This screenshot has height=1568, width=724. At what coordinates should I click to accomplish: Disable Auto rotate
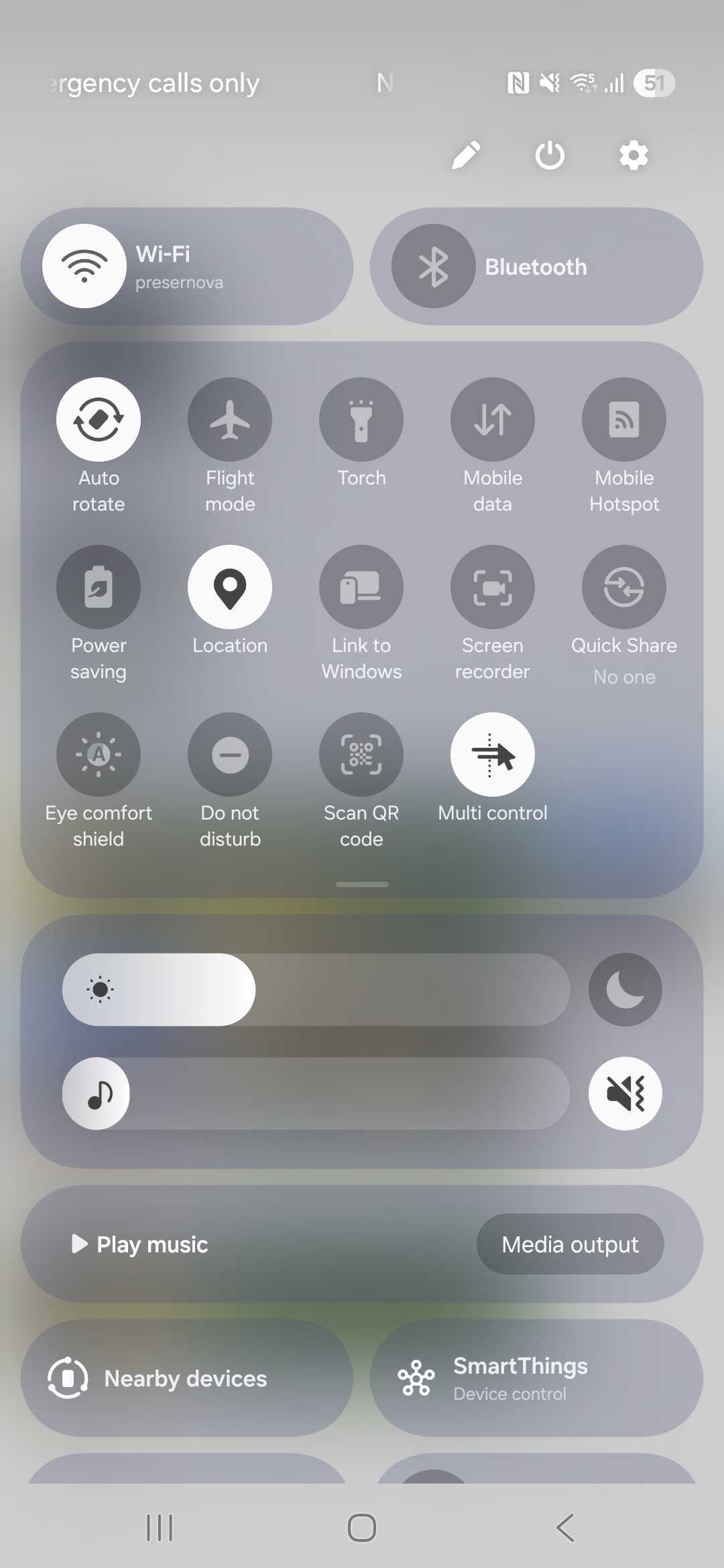99,419
